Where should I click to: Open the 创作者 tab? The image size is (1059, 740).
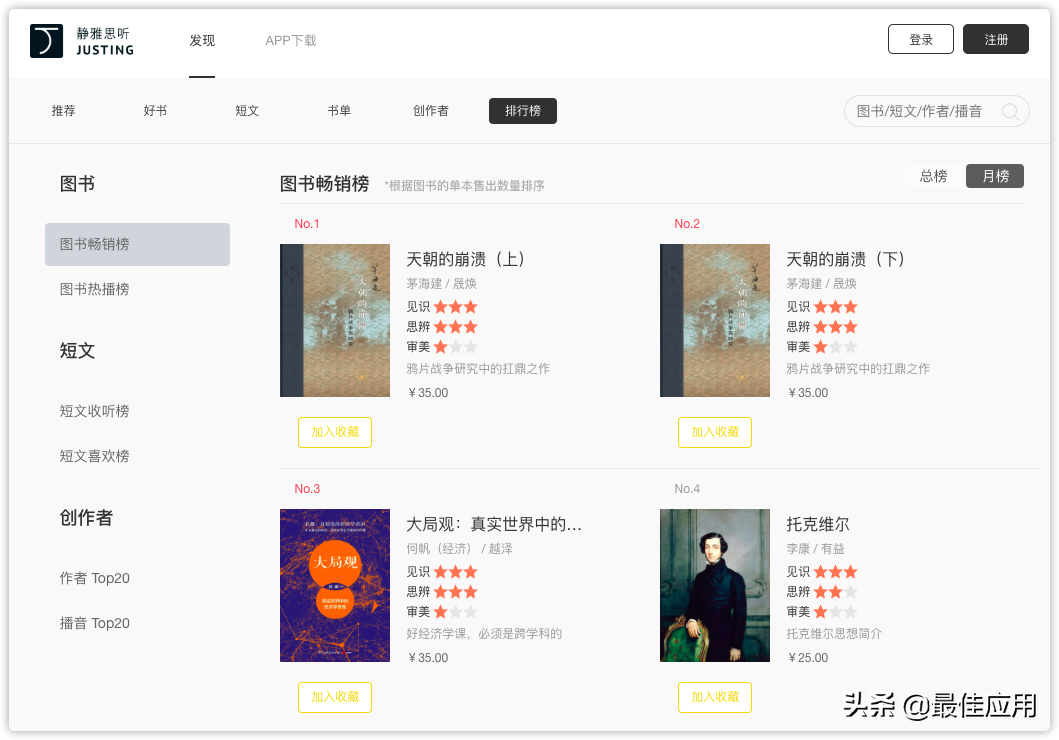click(430, 111)
